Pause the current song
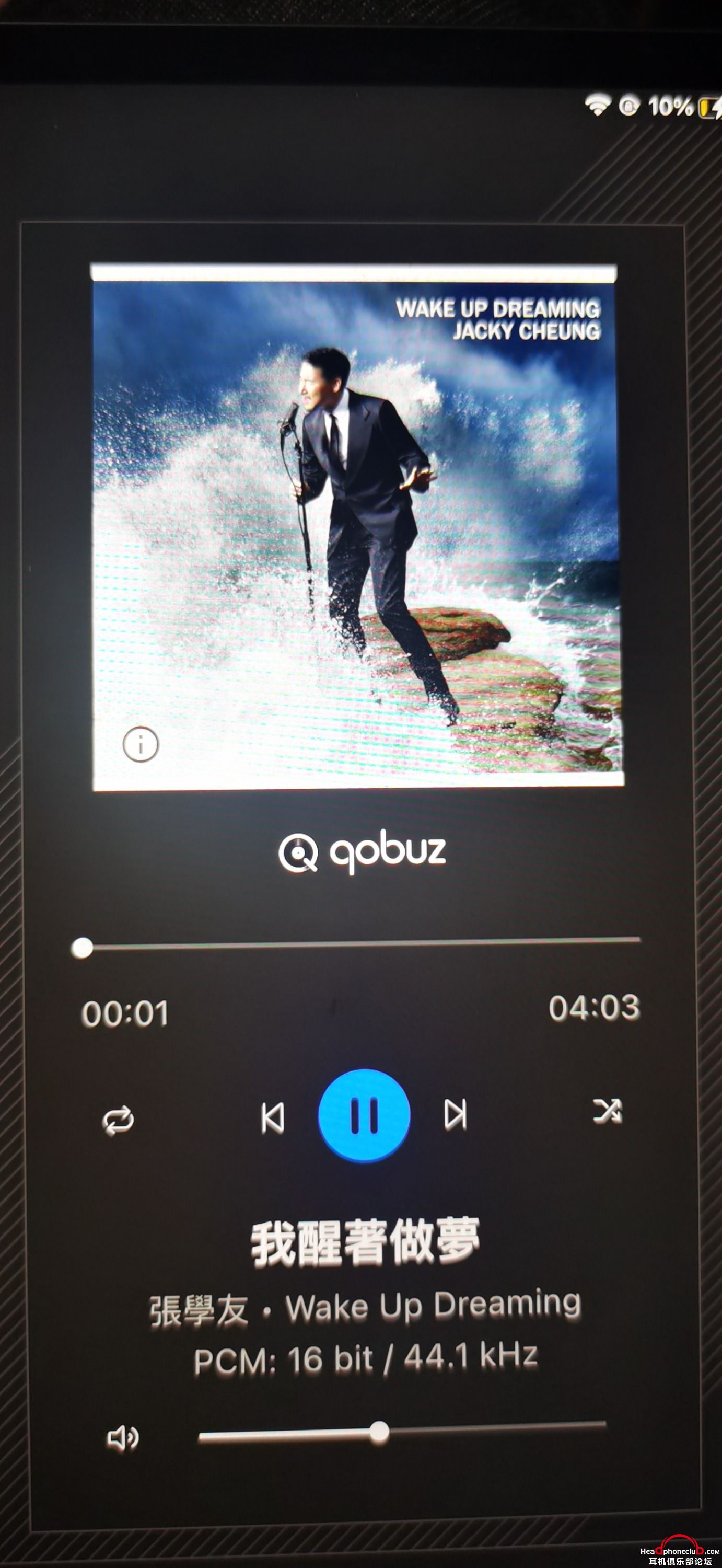This screenshot has width=722, height=1568. coord(364,1115)
